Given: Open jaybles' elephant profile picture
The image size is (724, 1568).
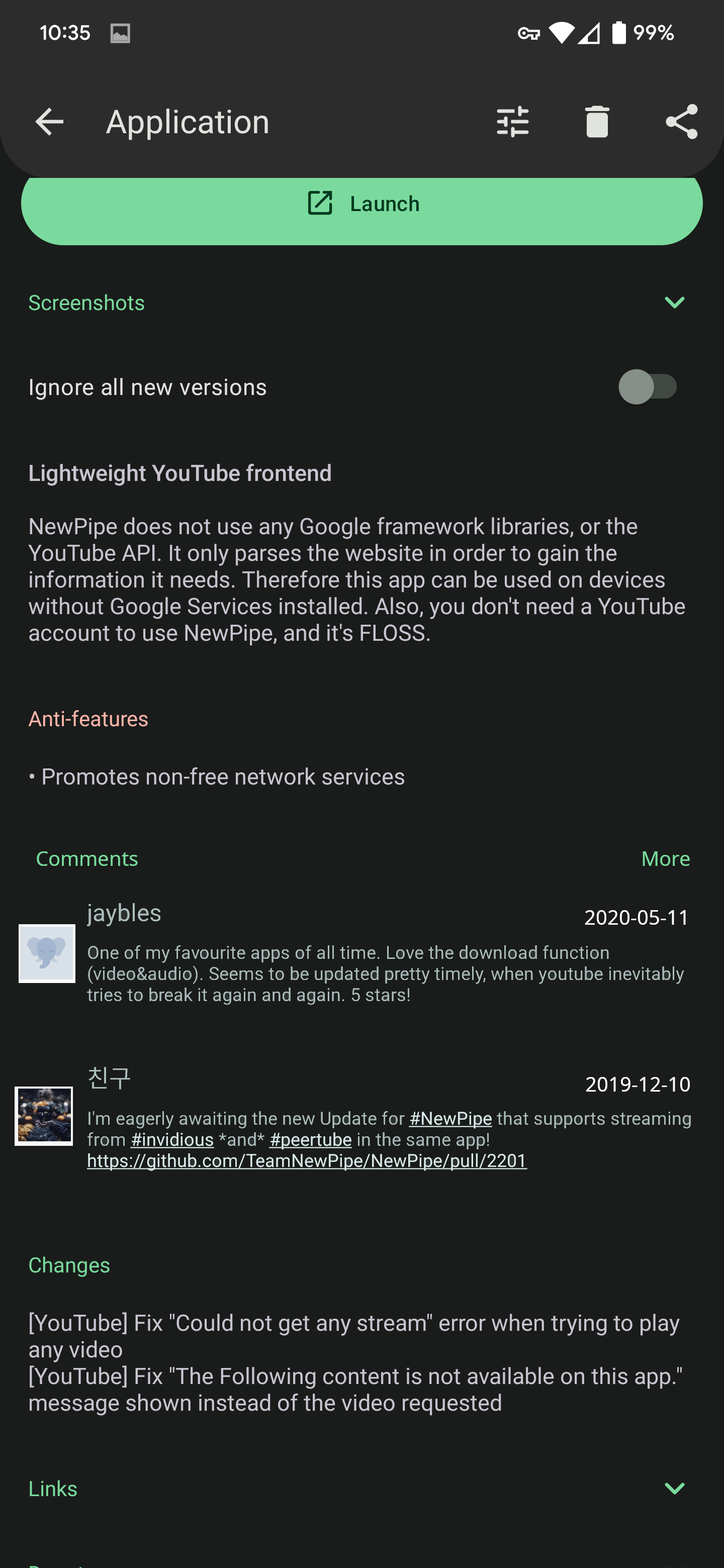Looking at the screenshot, I should coord(46,953).
